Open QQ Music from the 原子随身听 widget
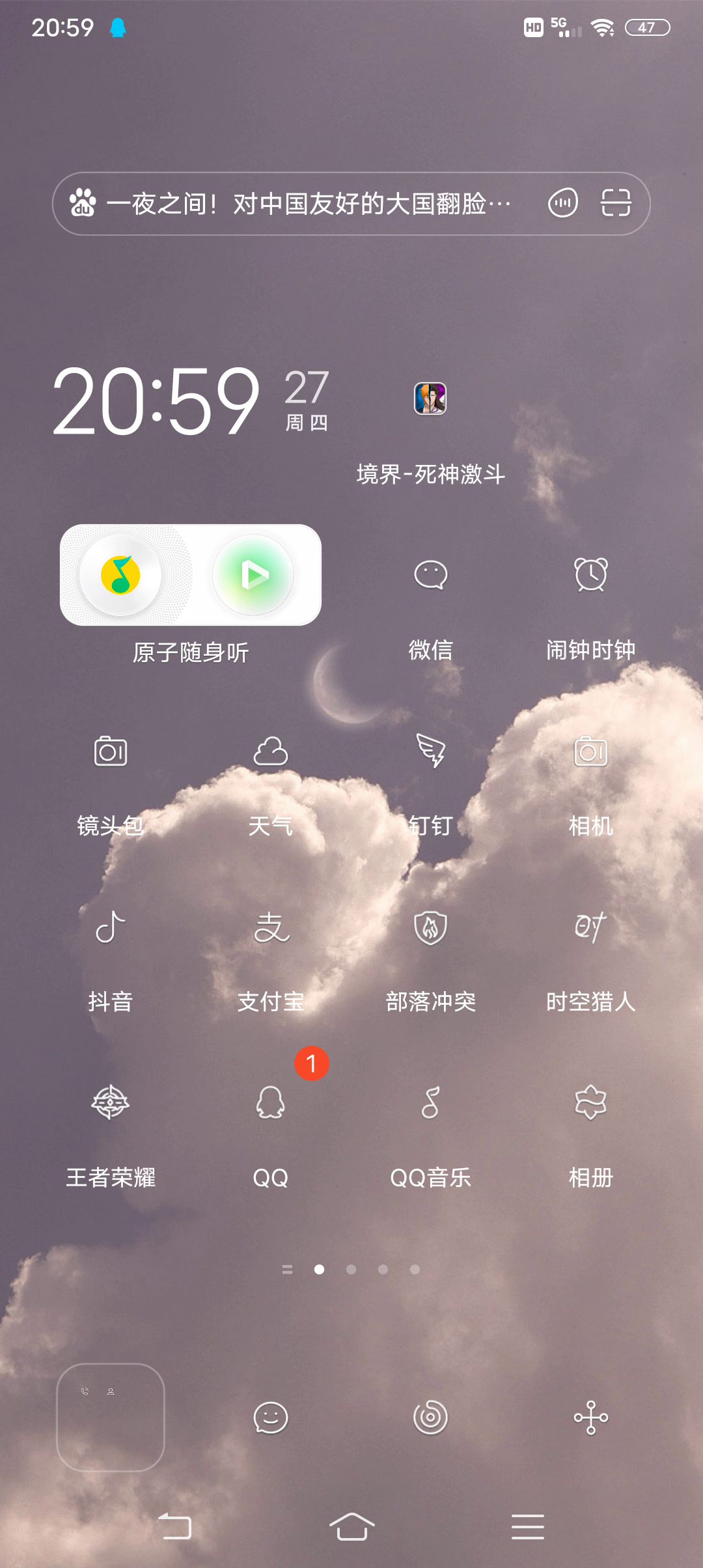703x1568 pixels. pyautogui.click(x=121, y=576)
